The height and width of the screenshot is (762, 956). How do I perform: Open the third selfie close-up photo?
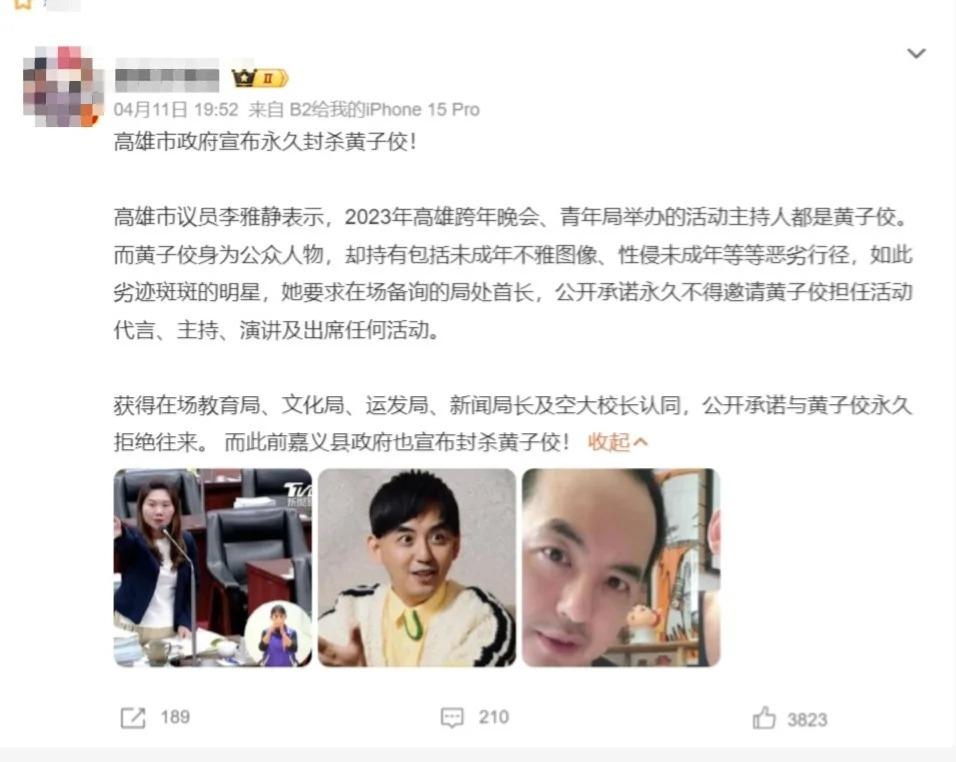[x=620, y=567]
